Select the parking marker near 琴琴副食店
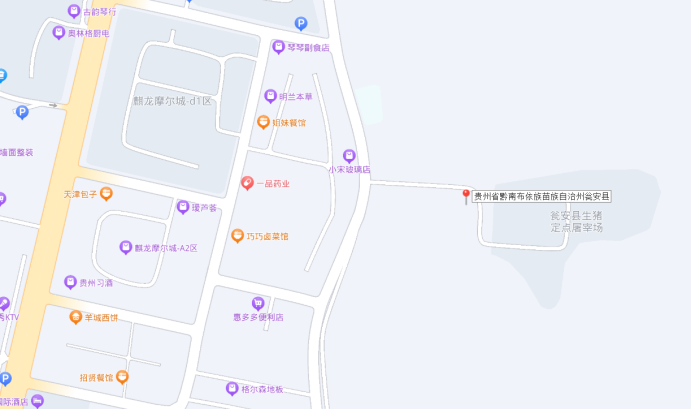This screenshot has width=691, height=409. tap(300, 24)
